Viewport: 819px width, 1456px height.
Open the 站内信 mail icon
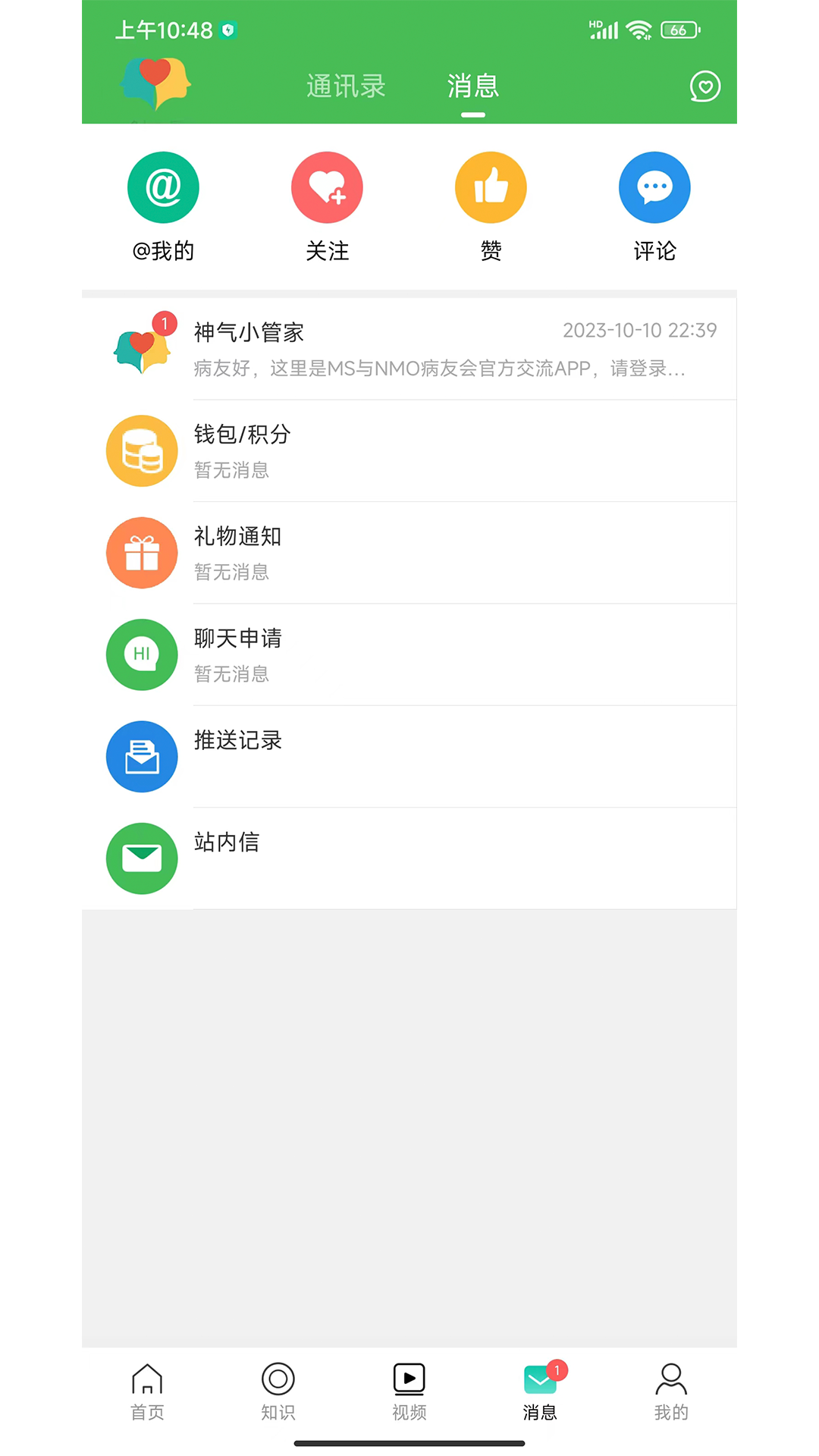point(142,858)
